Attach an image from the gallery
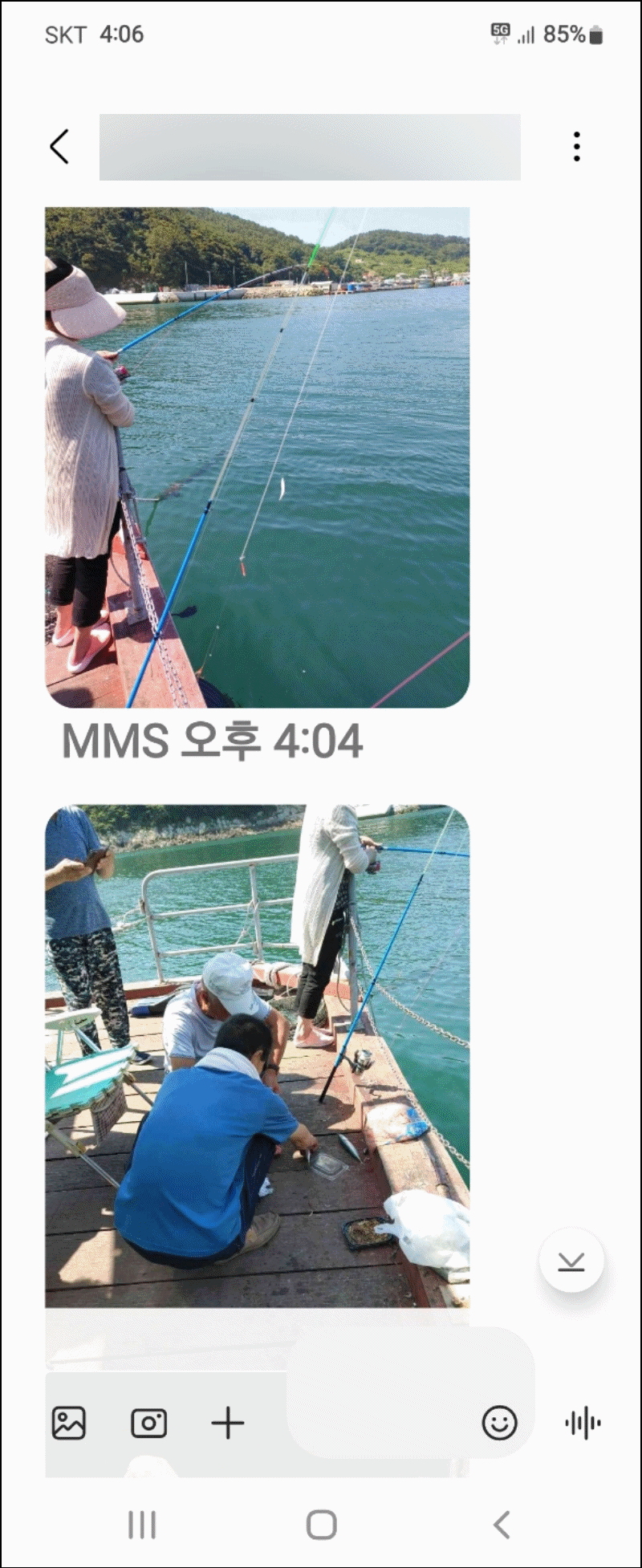This screenshot has width=642, height=1568. pos(69,1424)
